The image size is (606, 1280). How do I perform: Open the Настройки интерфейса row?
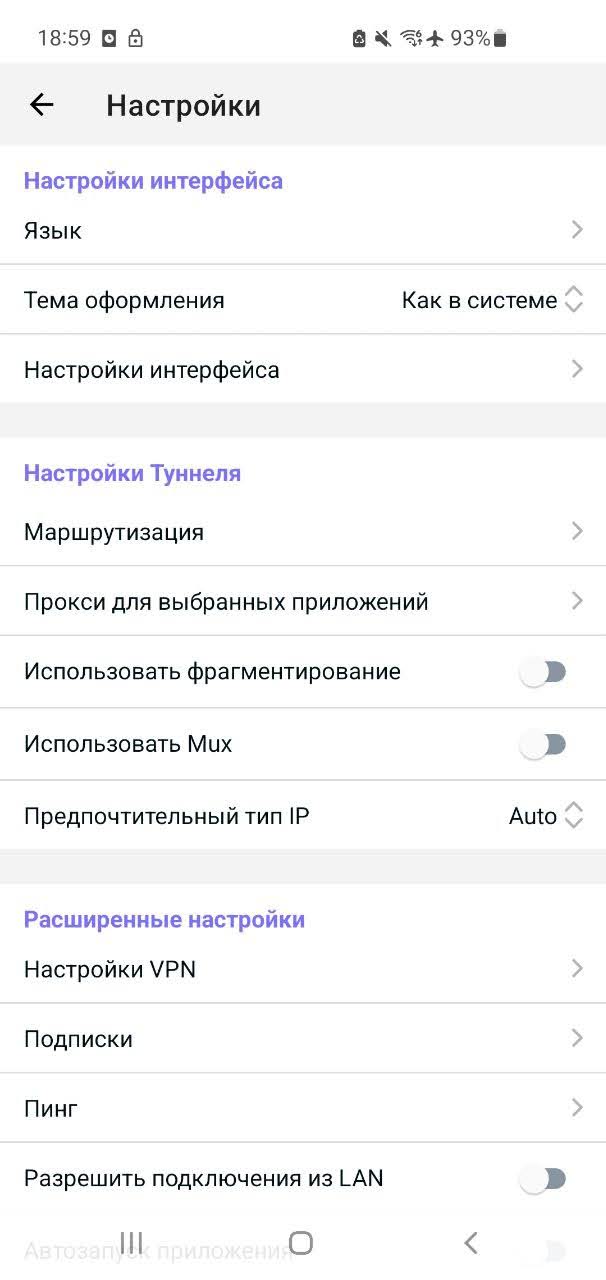click(302, 370)
